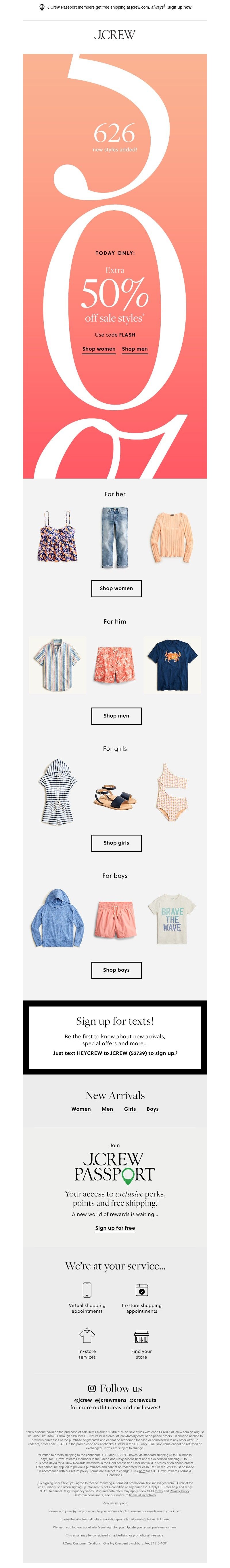Screen dimensions: 230x1568
Task: Open New Arrivals Women link
Action: tap(81, 1109)
